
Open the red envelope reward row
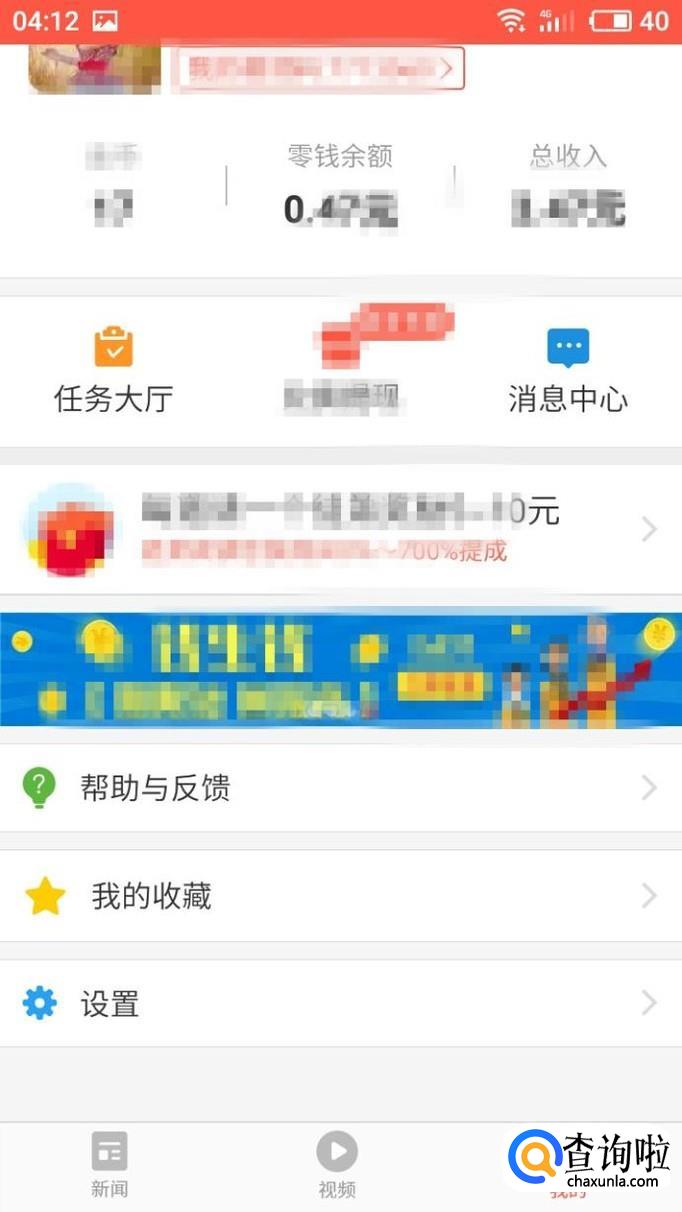coord(340,529)
